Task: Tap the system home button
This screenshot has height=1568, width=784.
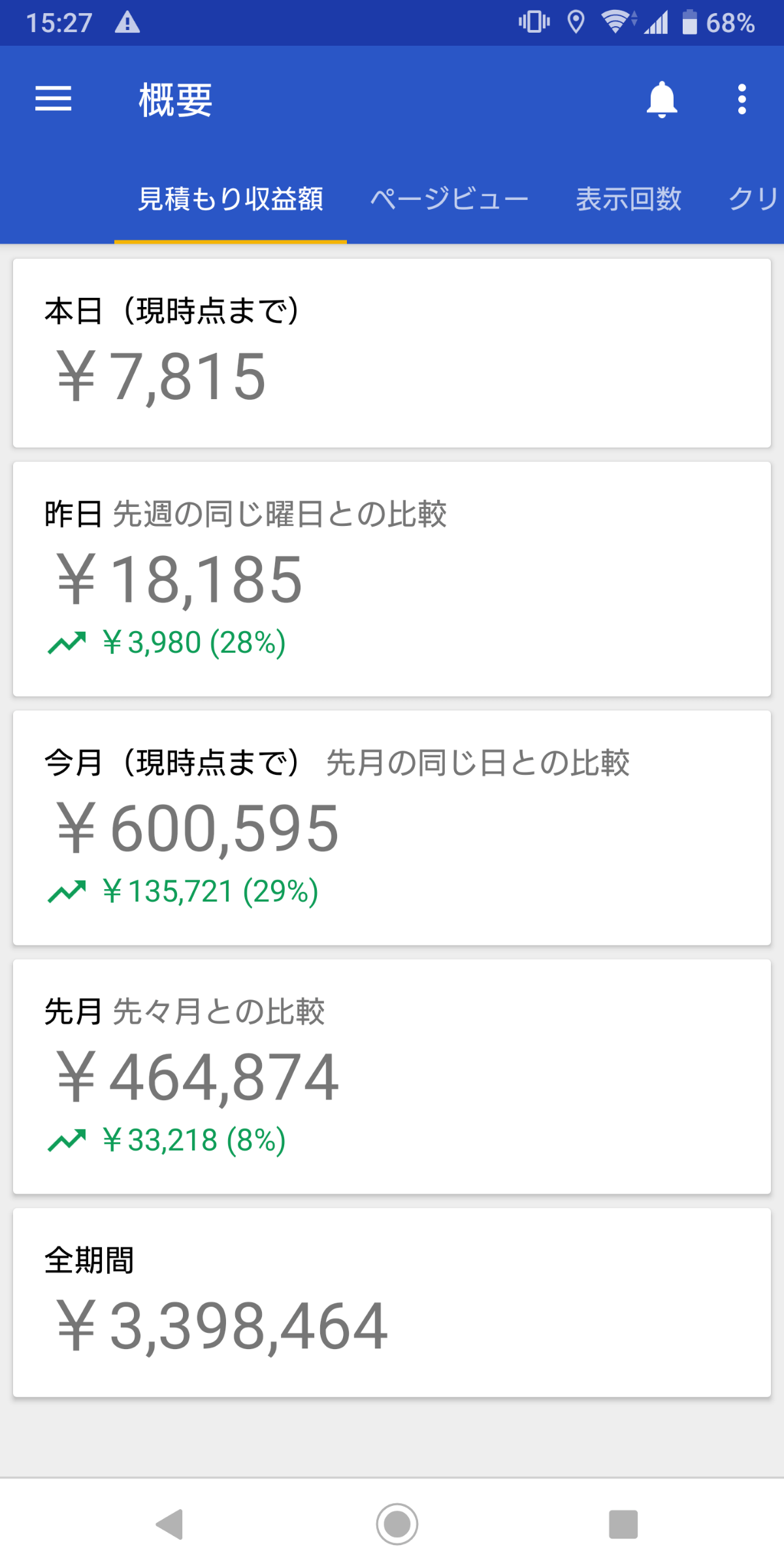Action: point(397,1524)
